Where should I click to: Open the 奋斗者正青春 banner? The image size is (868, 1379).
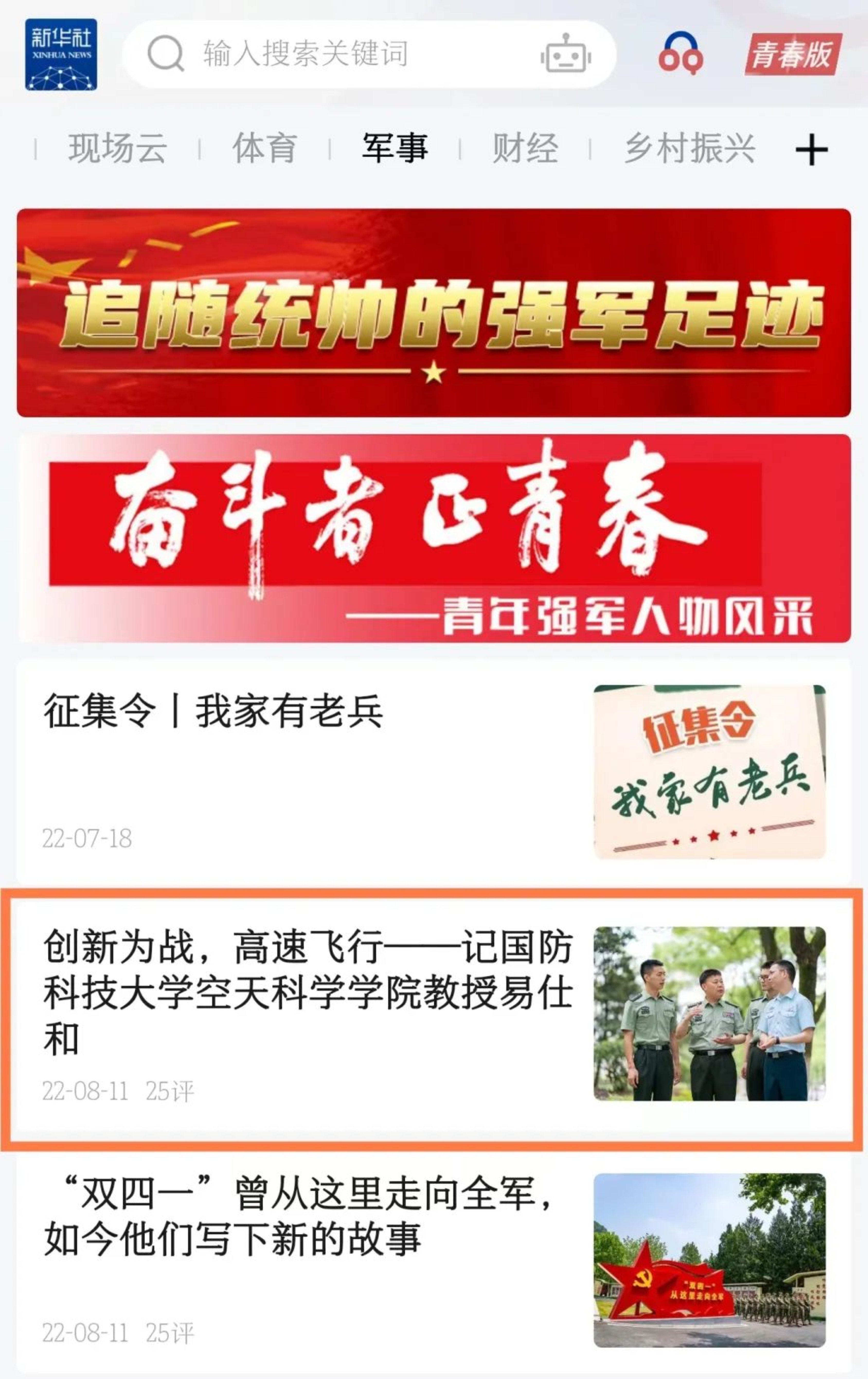[434, 538]
